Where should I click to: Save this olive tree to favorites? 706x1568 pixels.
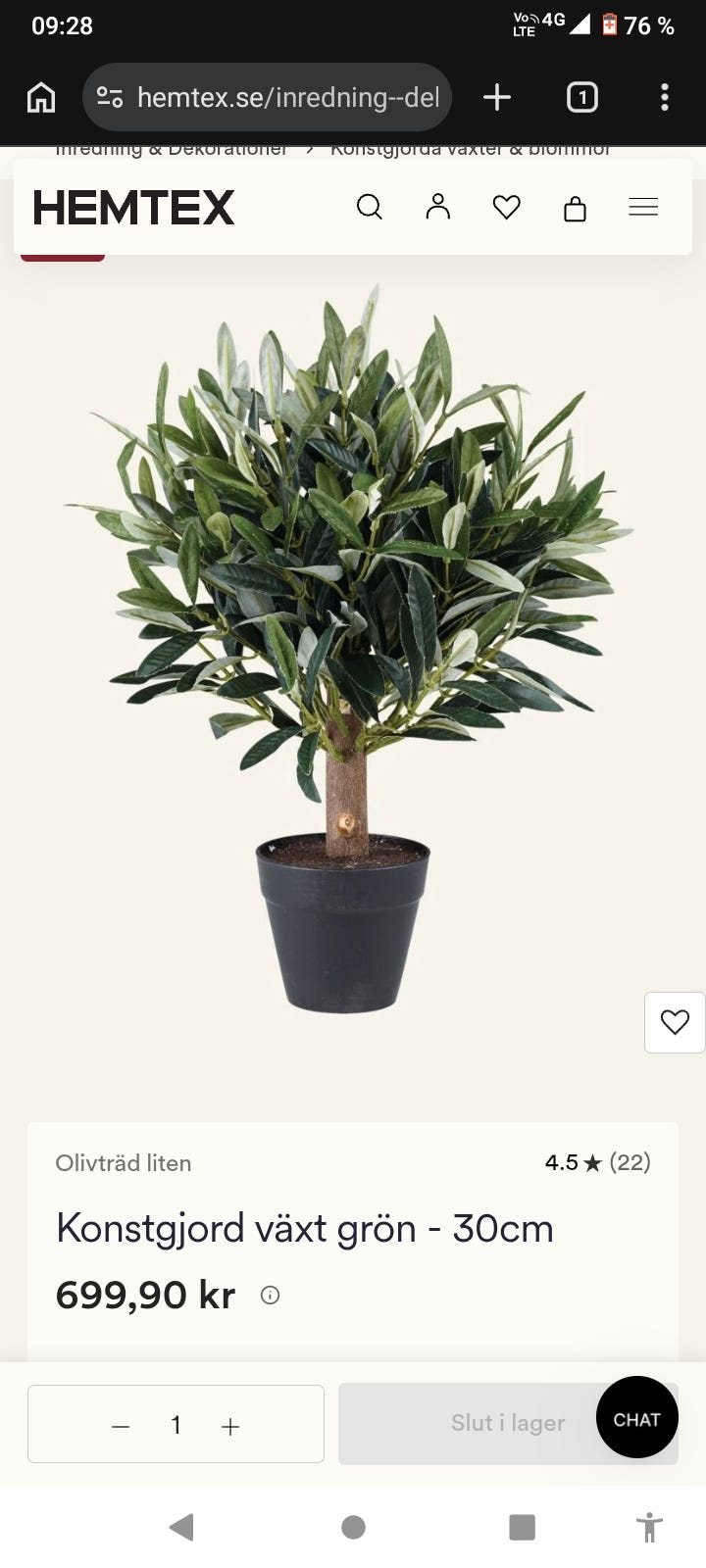pyautogui.click(x=675, y=1022)
